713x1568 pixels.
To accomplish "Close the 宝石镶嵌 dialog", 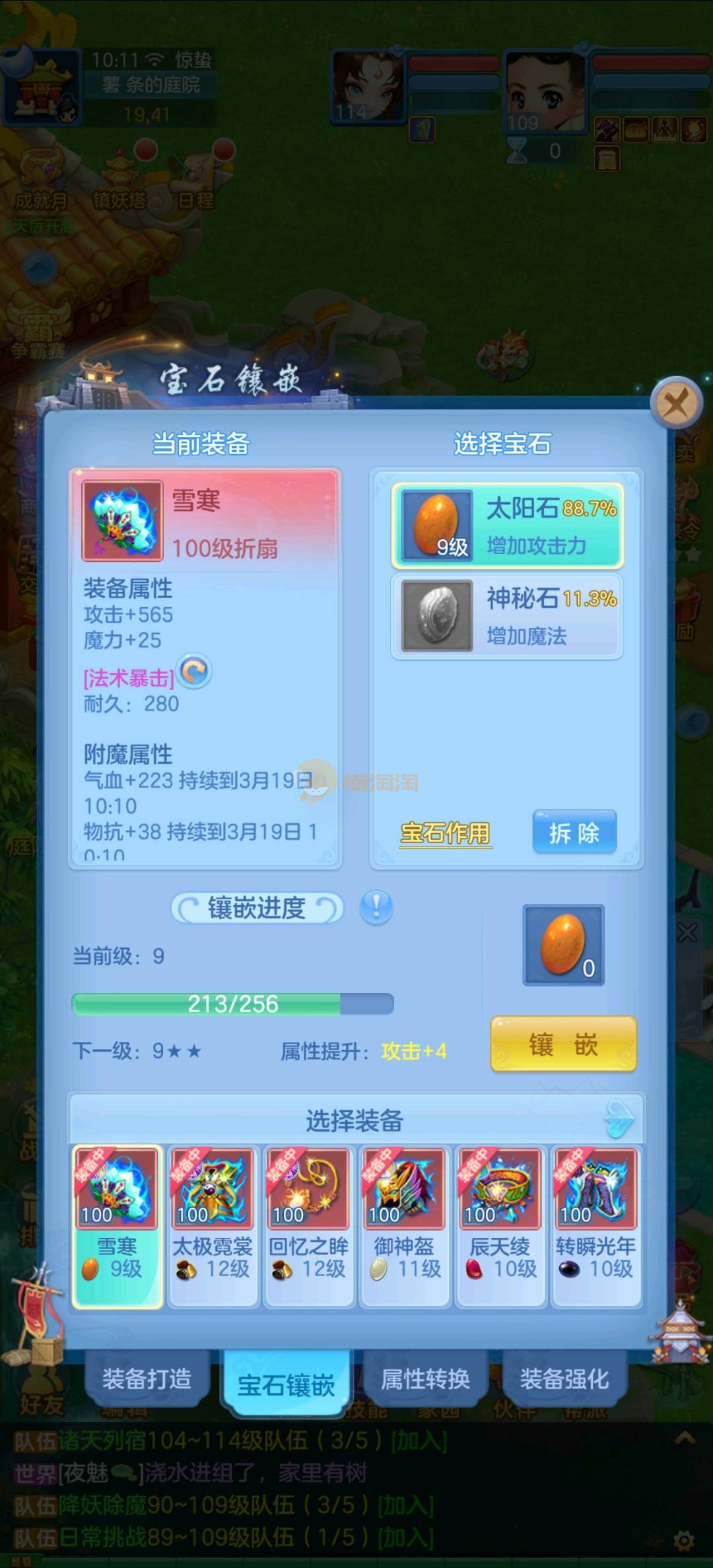I will pos(675,402).
